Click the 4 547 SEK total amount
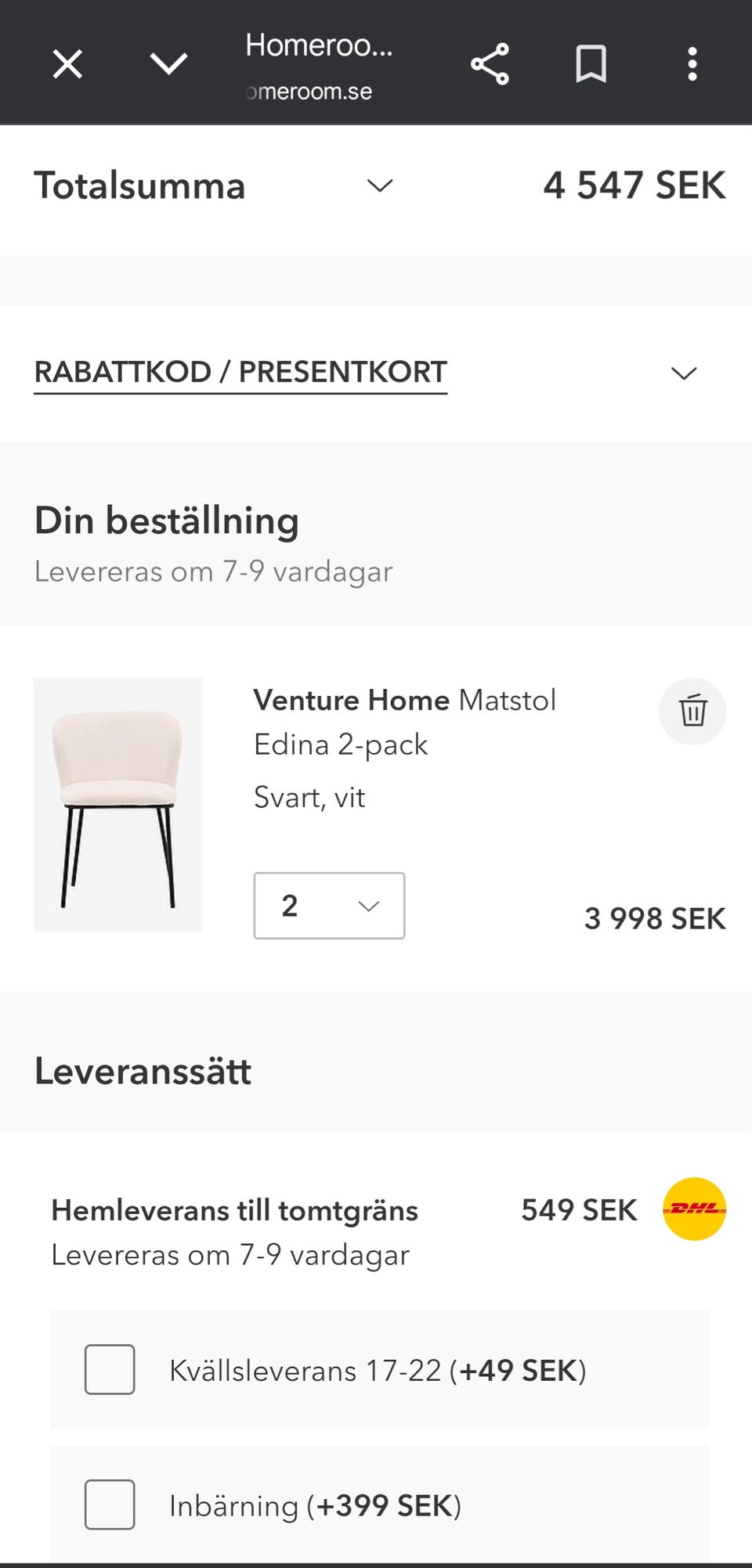 point(634,186)
